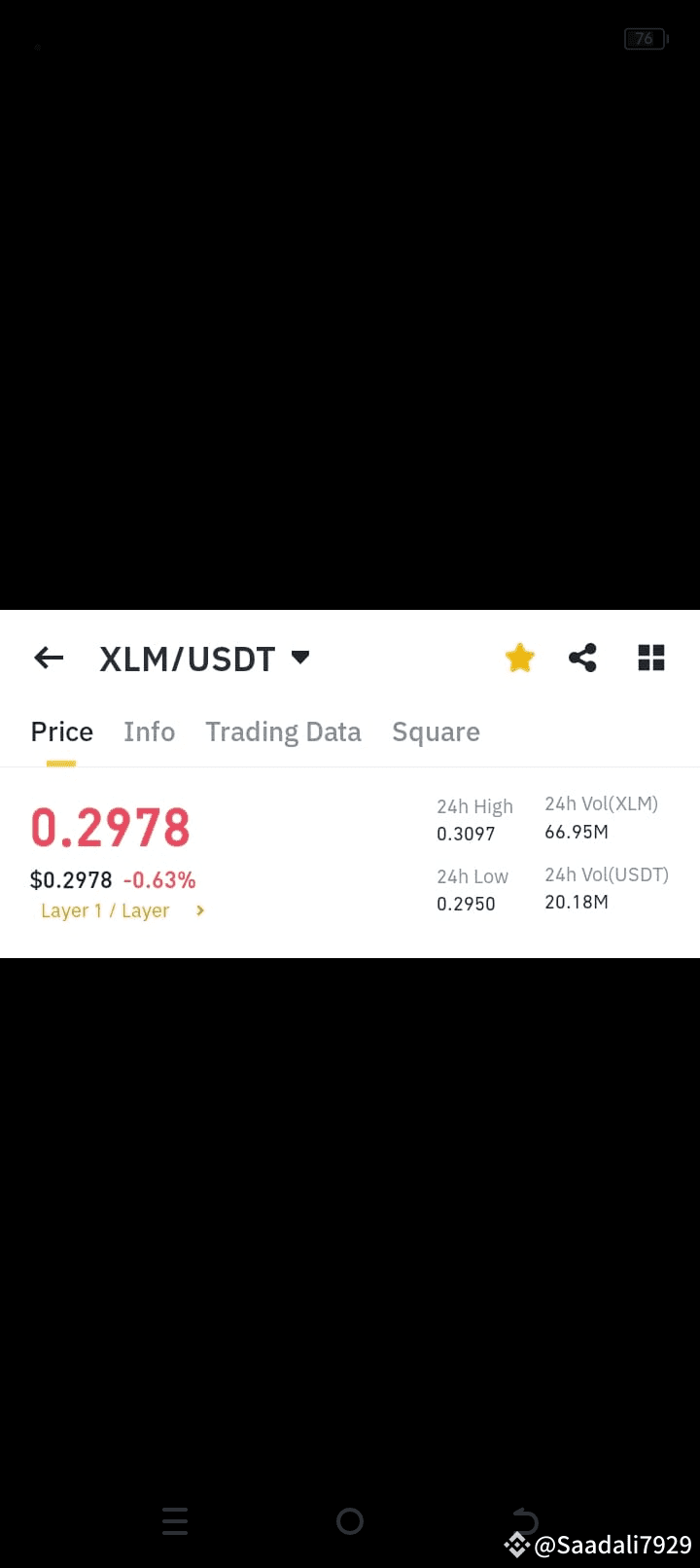Switch to the Info tab

click(x=149, y=731)
